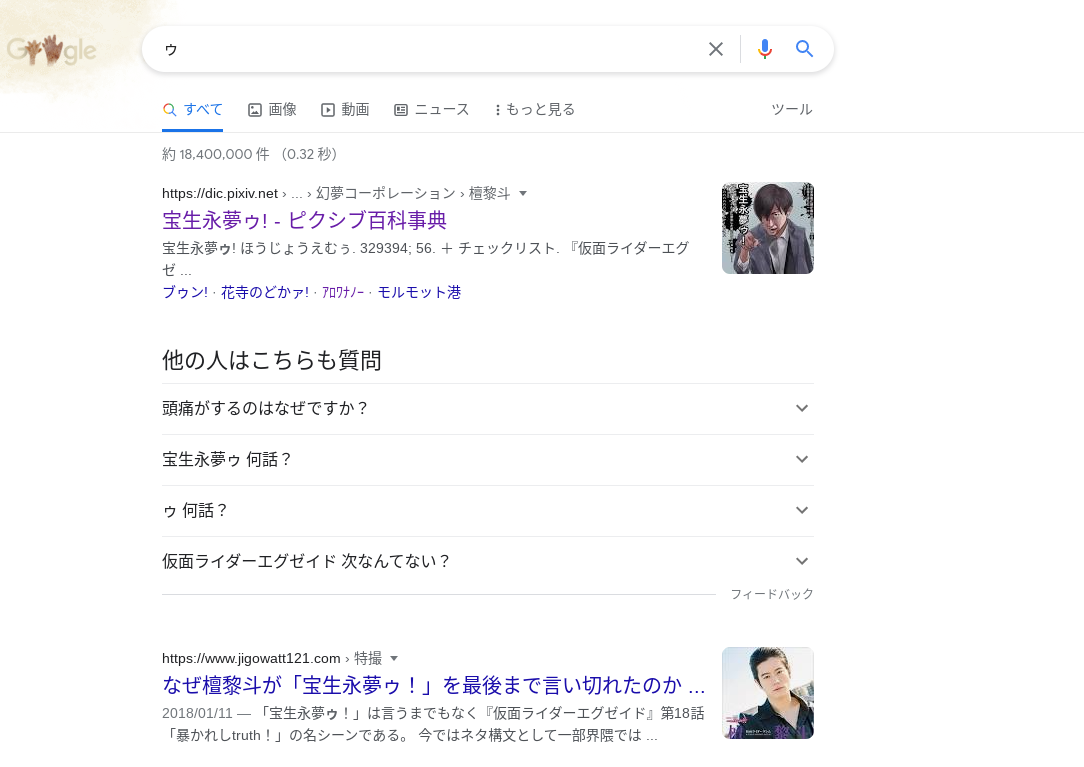Clear the search query with the X
Image resolution: width=1084 pixels, height=767 pixels.
716,49
